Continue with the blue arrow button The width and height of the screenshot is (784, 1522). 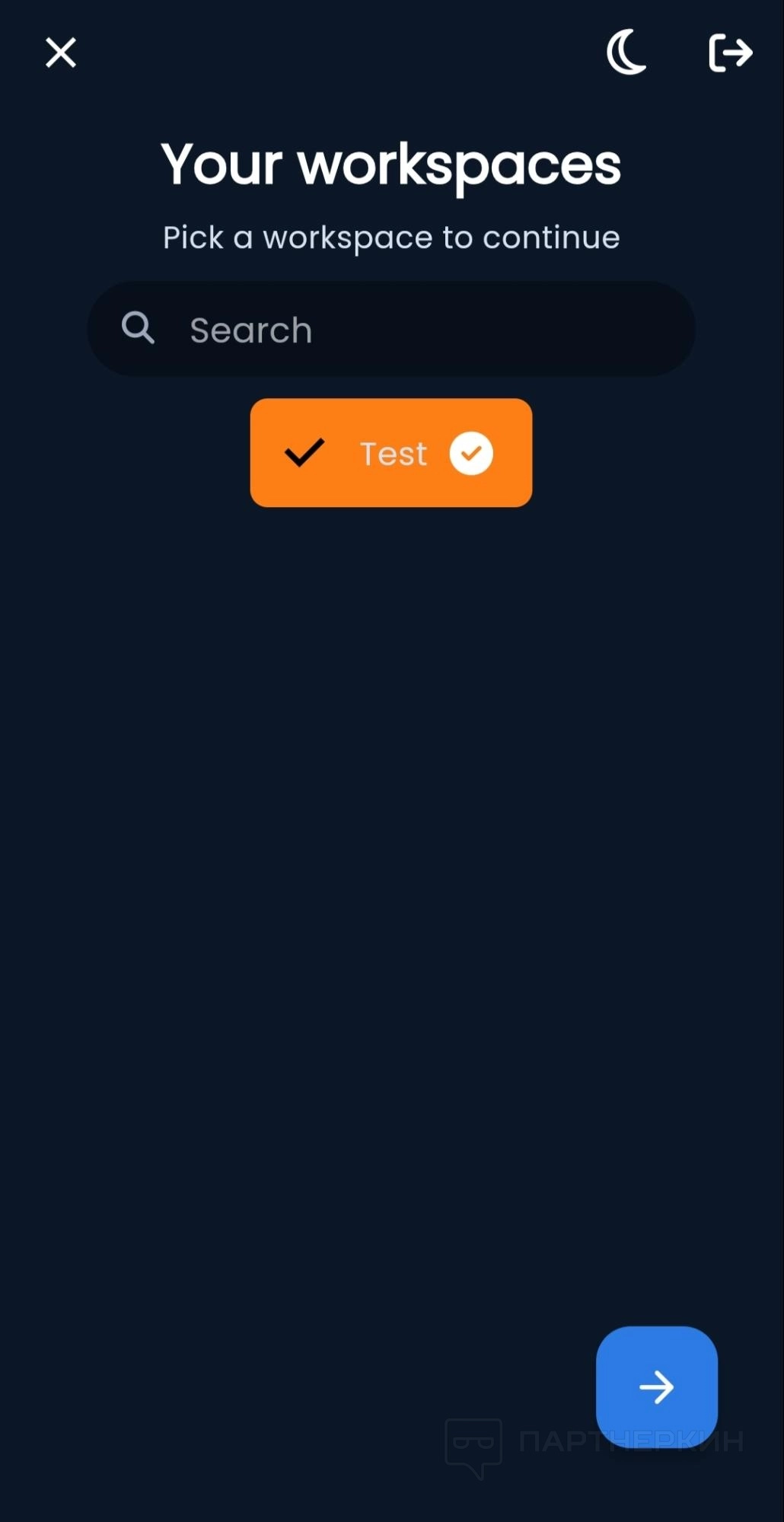click(656, 1386)
